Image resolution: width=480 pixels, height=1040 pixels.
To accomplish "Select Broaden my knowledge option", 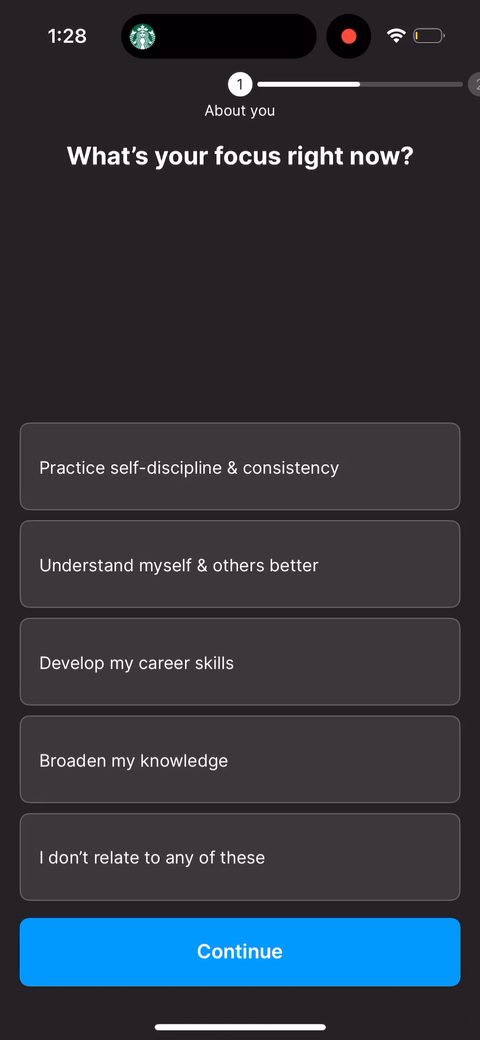I will [240, 759].
